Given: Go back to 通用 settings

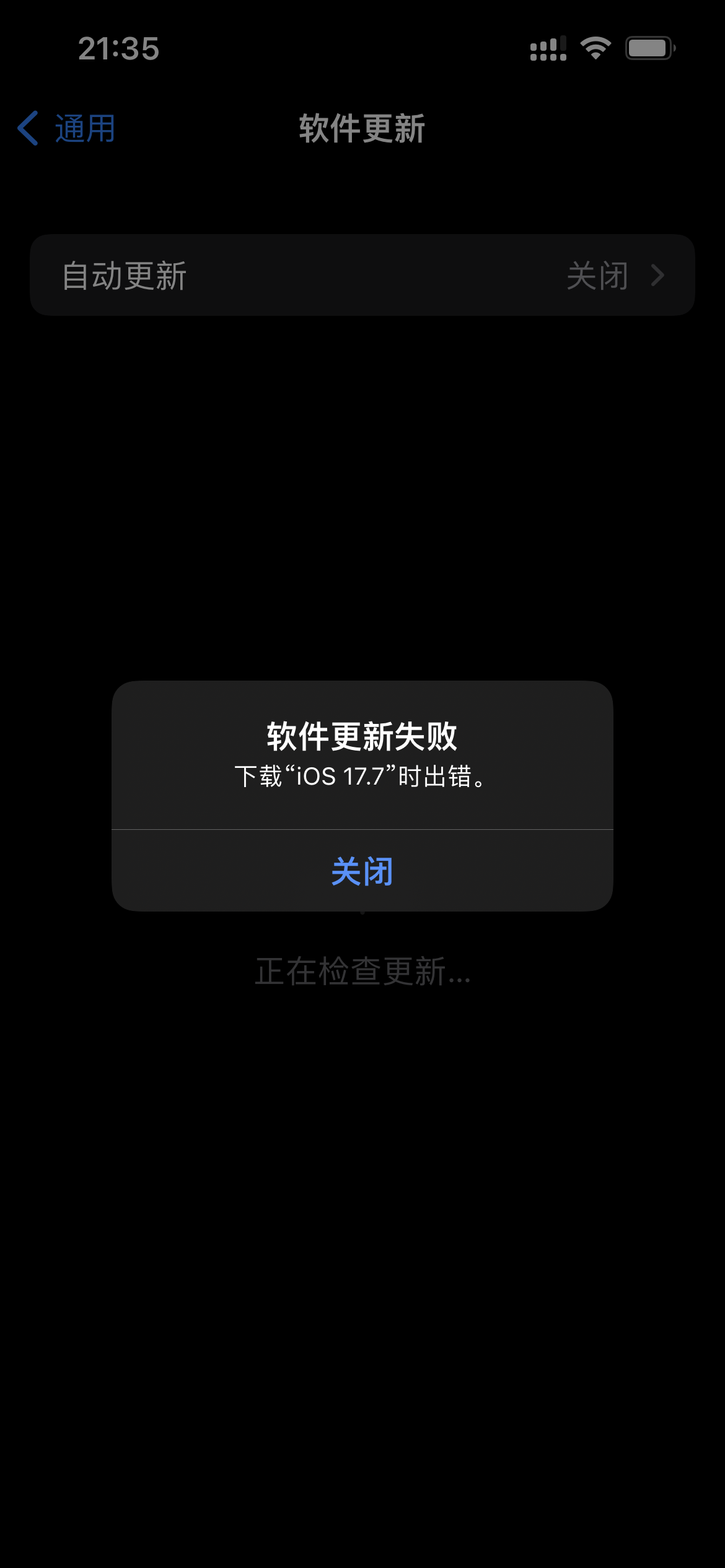Looking at the screenshot, I should (x=67, y=129).
